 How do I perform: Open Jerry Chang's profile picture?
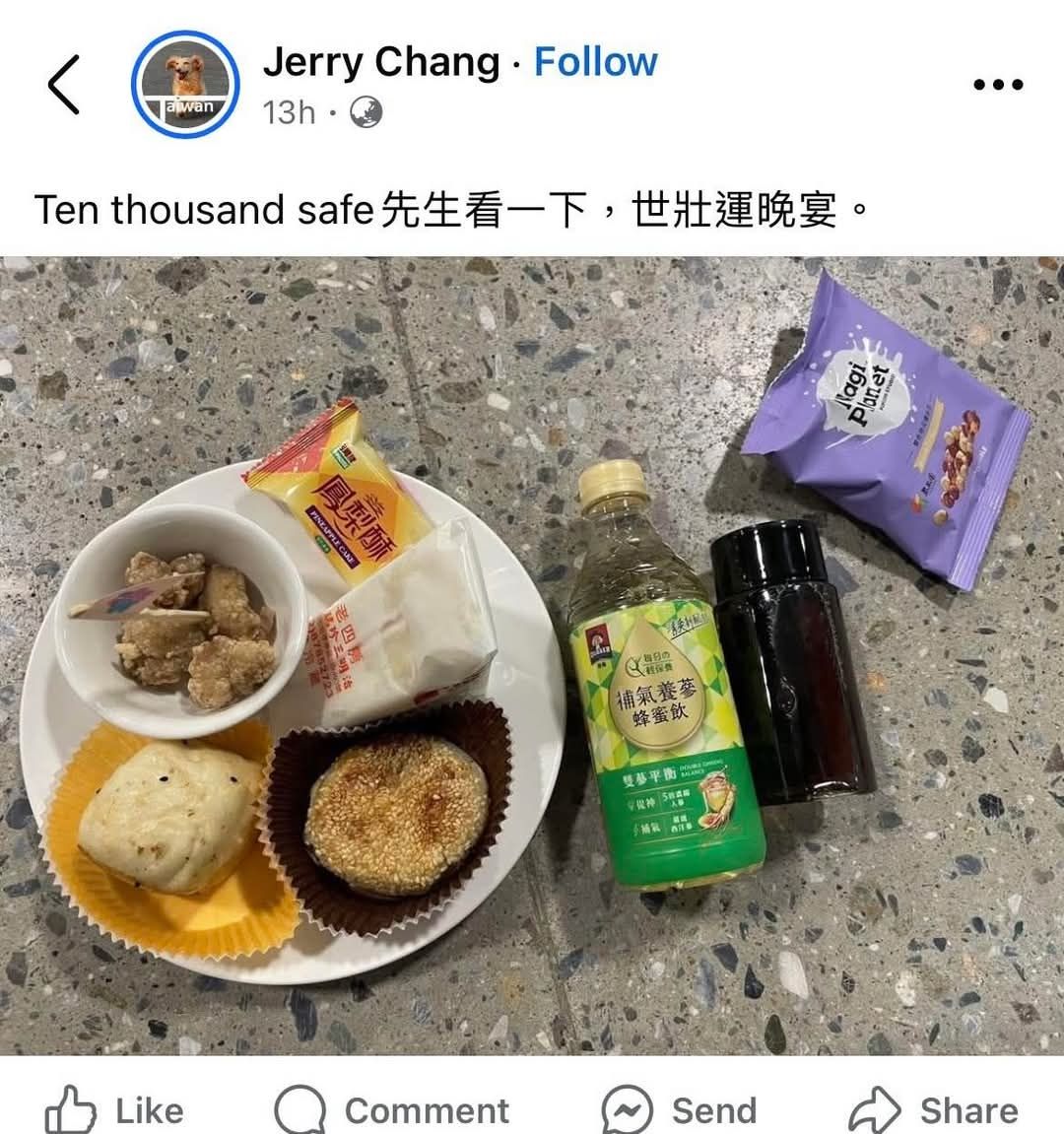point(185,85)
